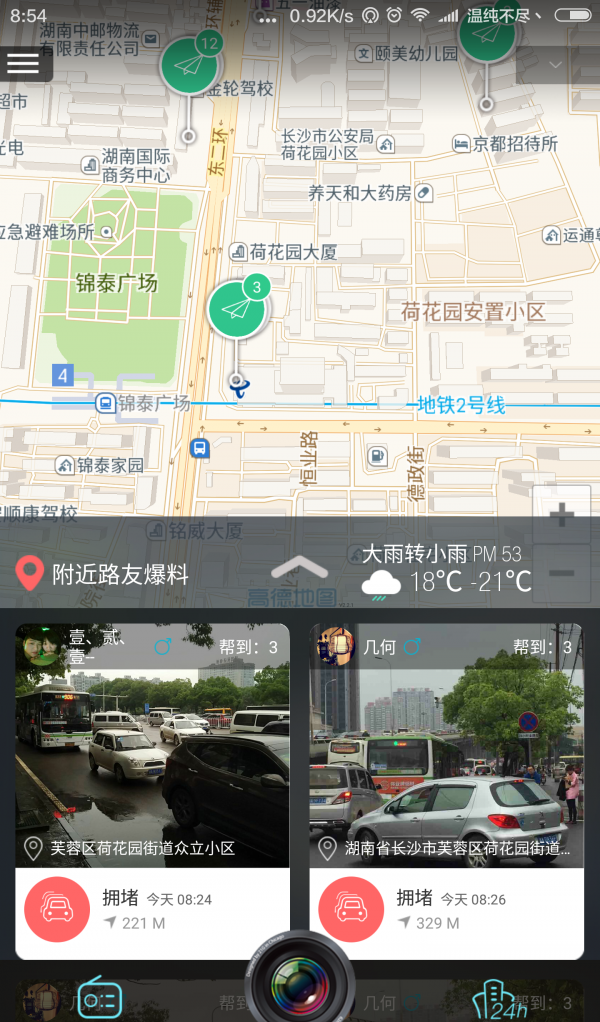Open the hamburger drawer menu
This screenshot has width=600, height=1022.
pos(24,63)
